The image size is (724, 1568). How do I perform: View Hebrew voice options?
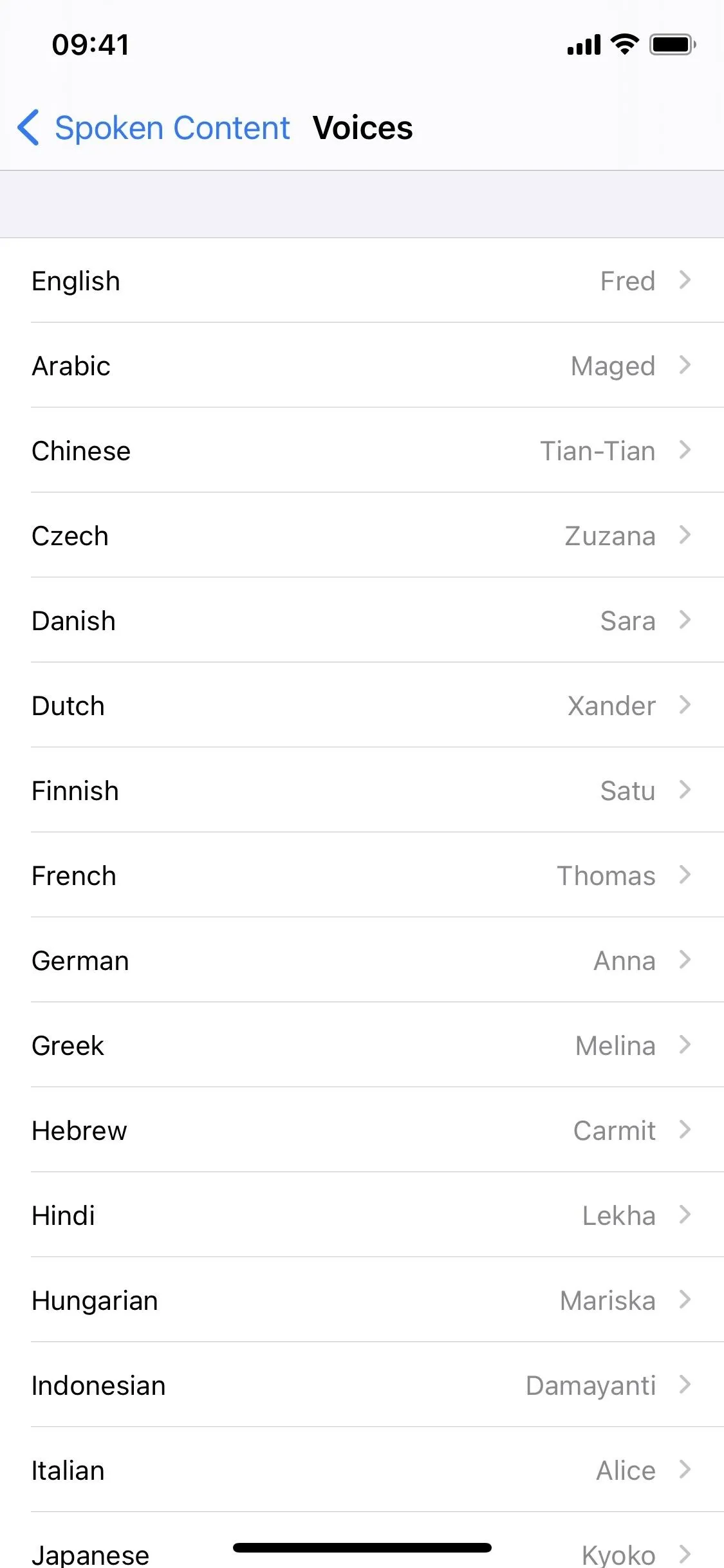[x=362, y=1130]
